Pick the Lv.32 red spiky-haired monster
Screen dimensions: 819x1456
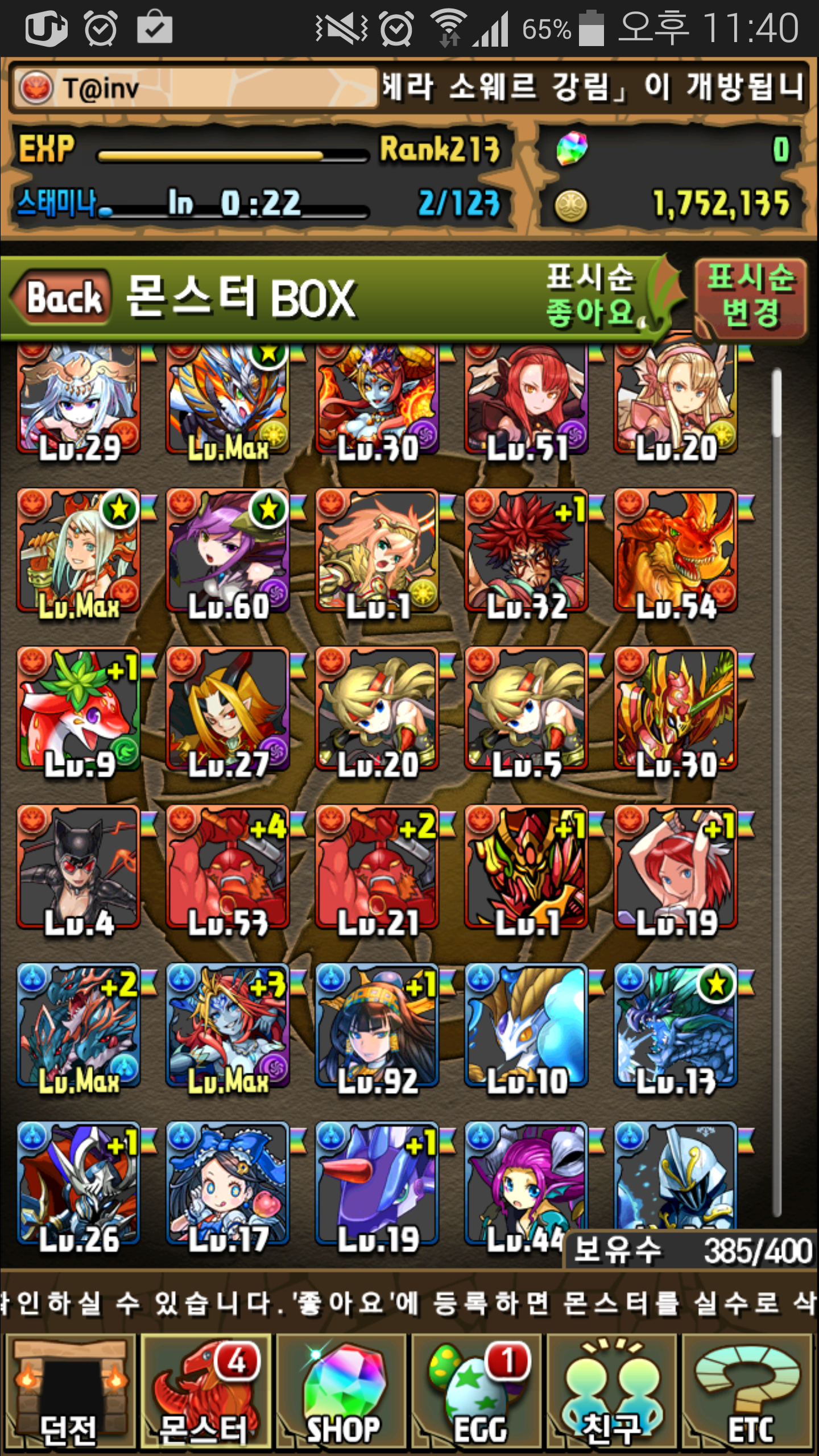pyautogui.click(x=526, y=552)
